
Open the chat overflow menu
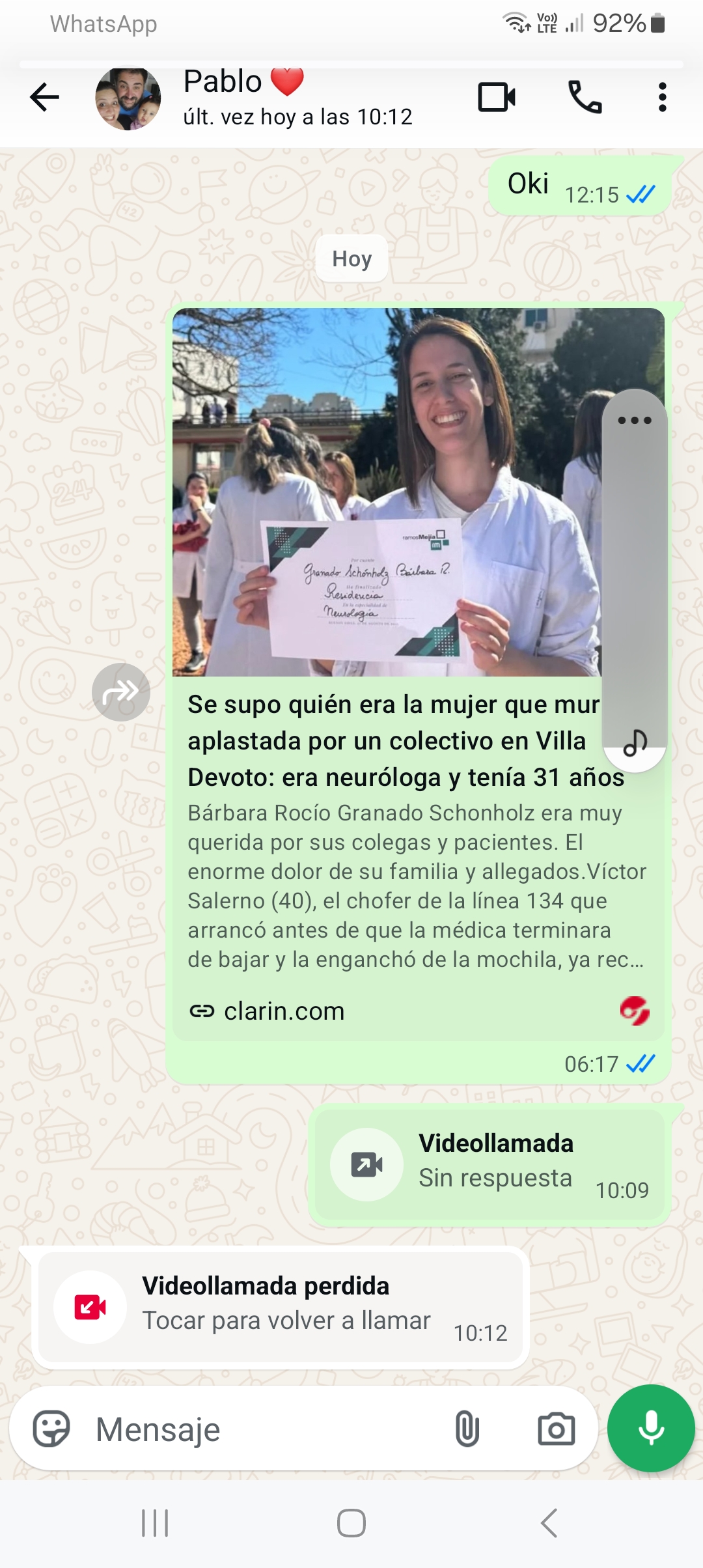(x=662, y=98)
